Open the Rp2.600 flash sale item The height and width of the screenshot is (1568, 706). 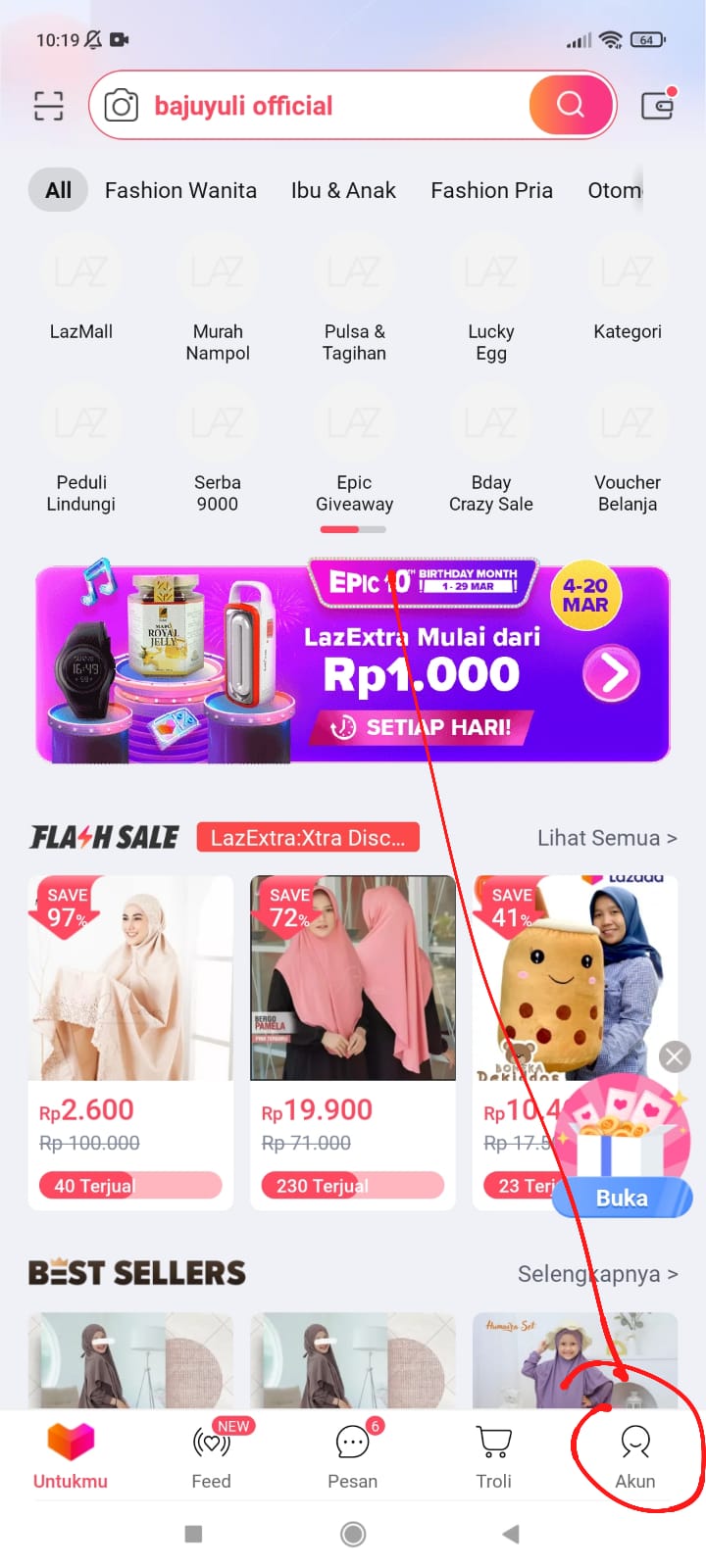[130, 1043]
